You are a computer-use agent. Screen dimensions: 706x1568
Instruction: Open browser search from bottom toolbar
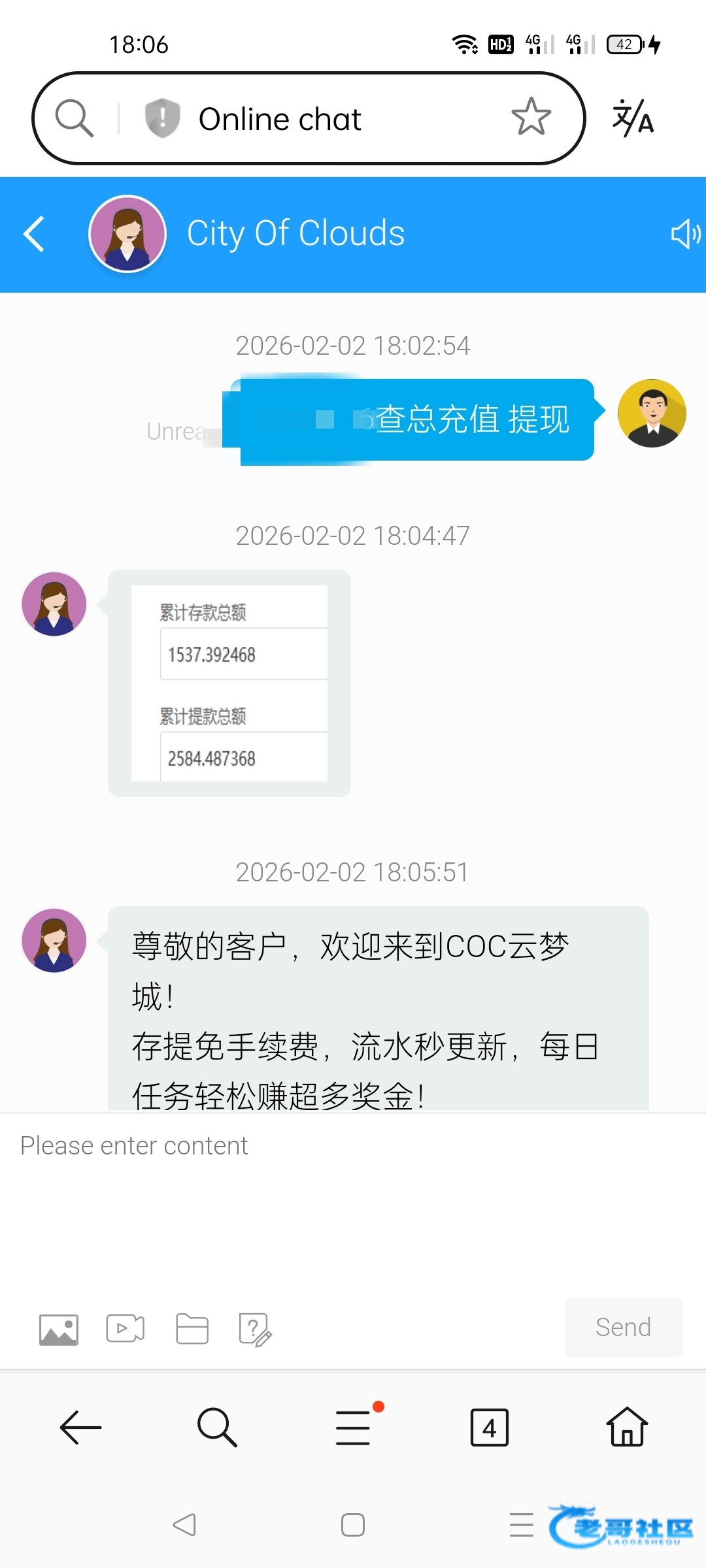click(x=216, y=1428)
